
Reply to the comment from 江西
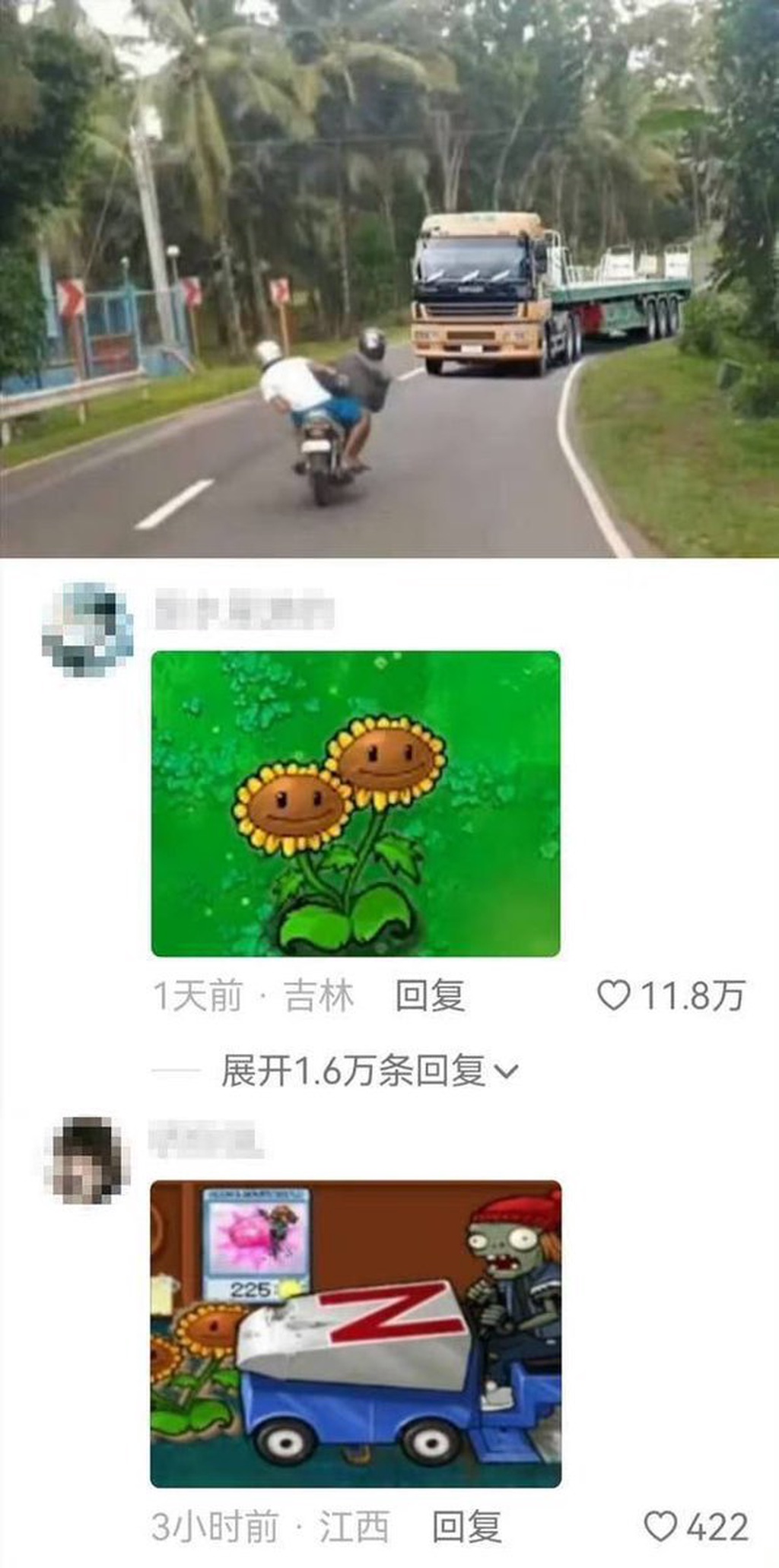click(466, 1526)
